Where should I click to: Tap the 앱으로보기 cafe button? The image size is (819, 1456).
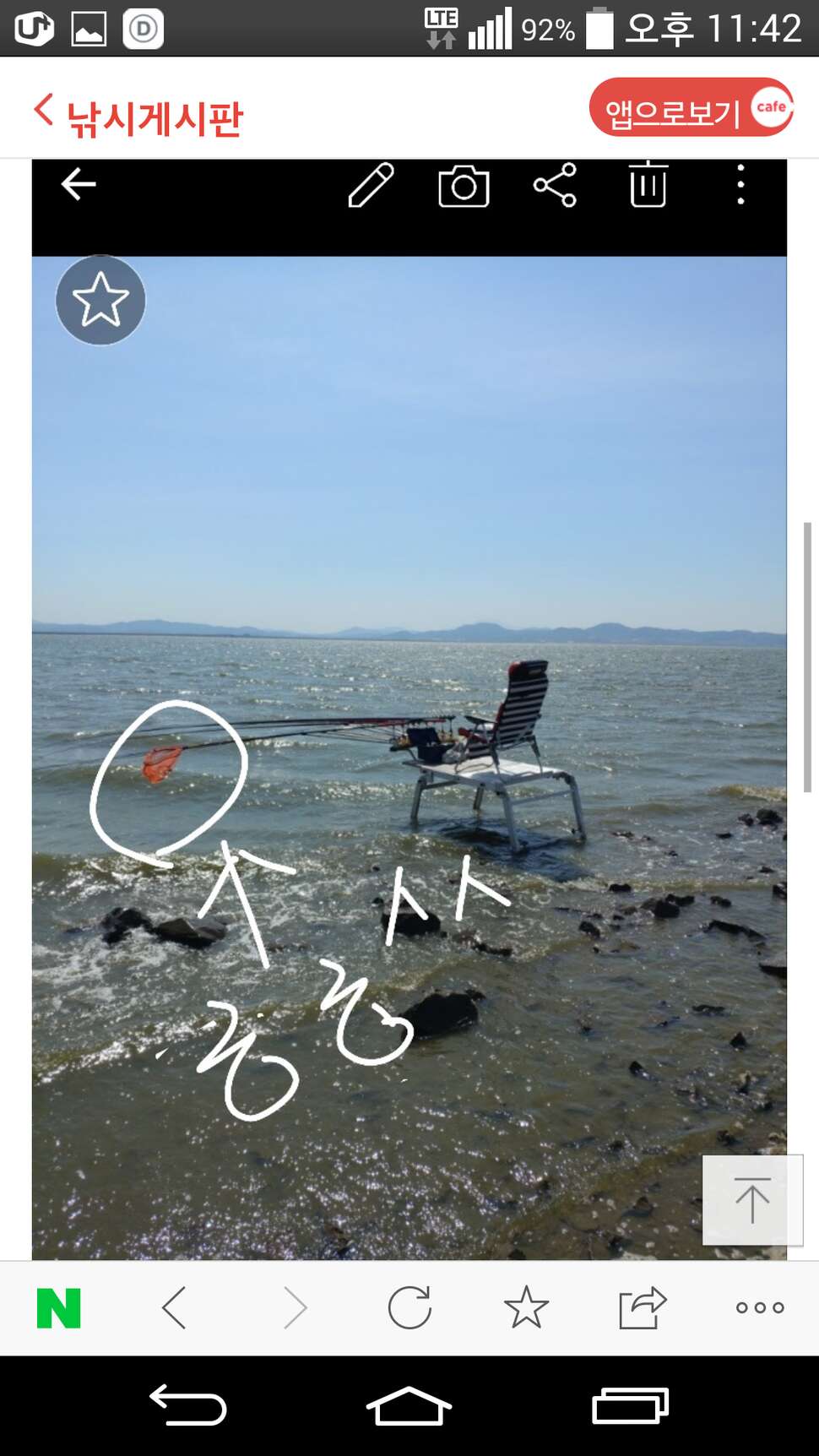pyautogui.click(x=692, y=107)
